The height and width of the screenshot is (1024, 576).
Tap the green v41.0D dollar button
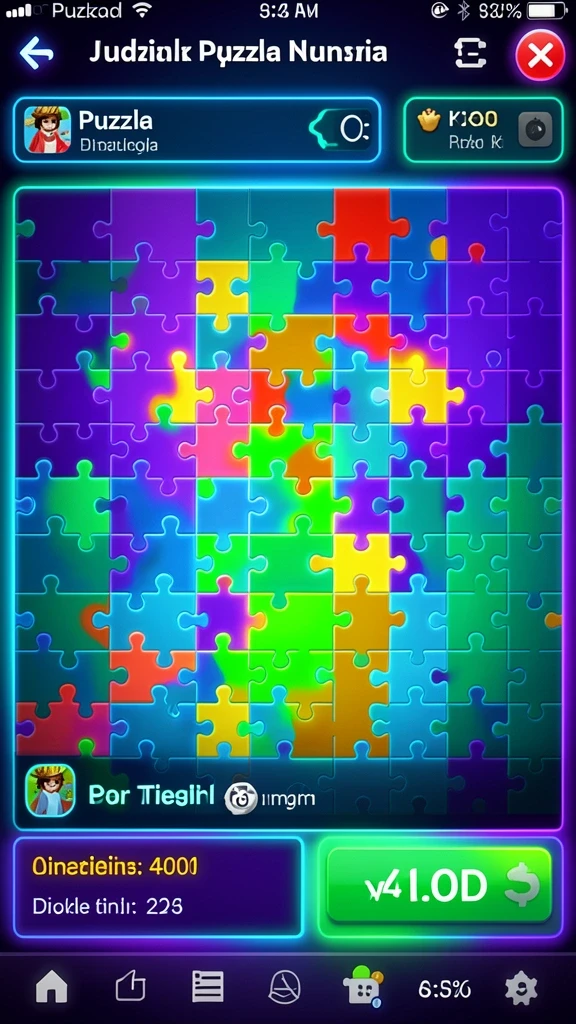click(x=439, y=886)
